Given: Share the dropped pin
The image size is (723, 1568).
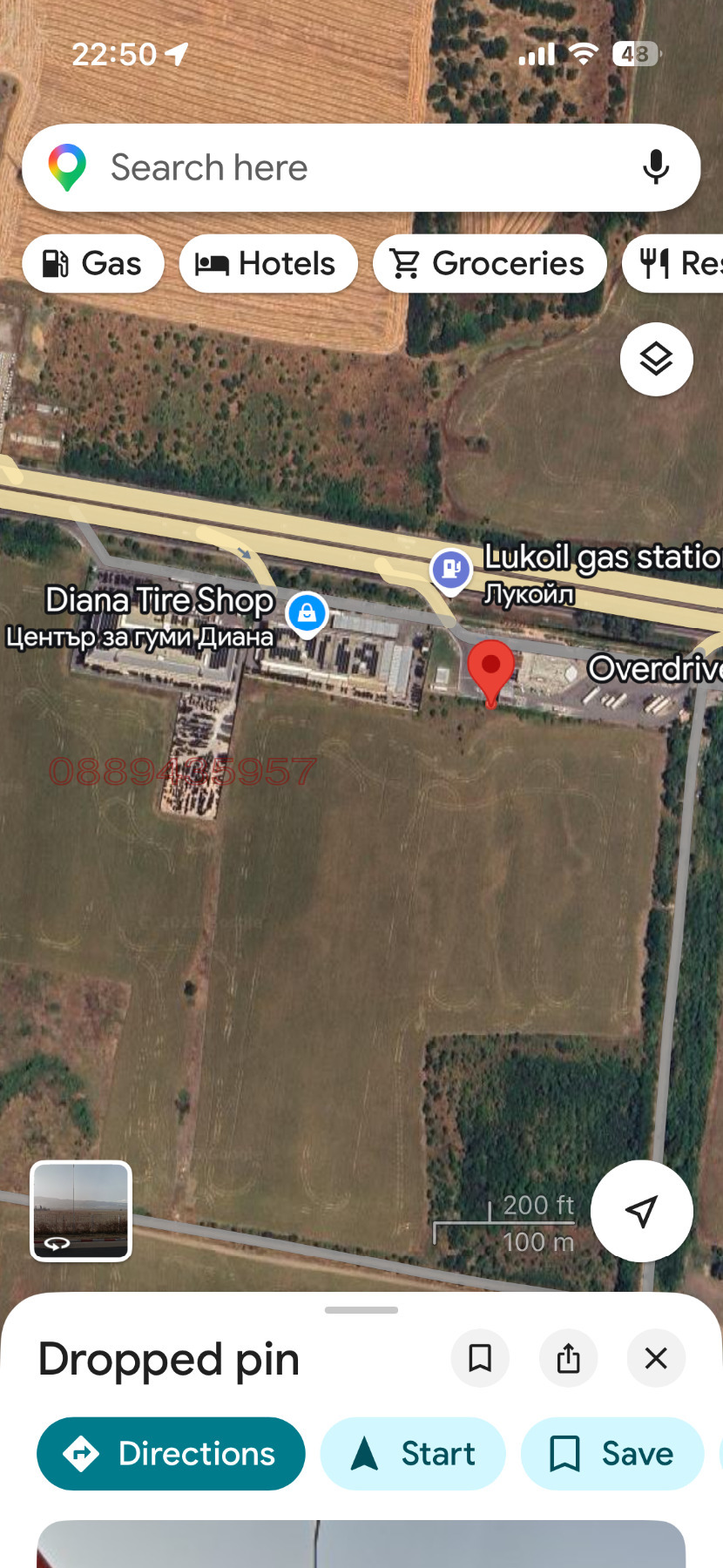Looking at the screenshot, I should coord(568,1358).
